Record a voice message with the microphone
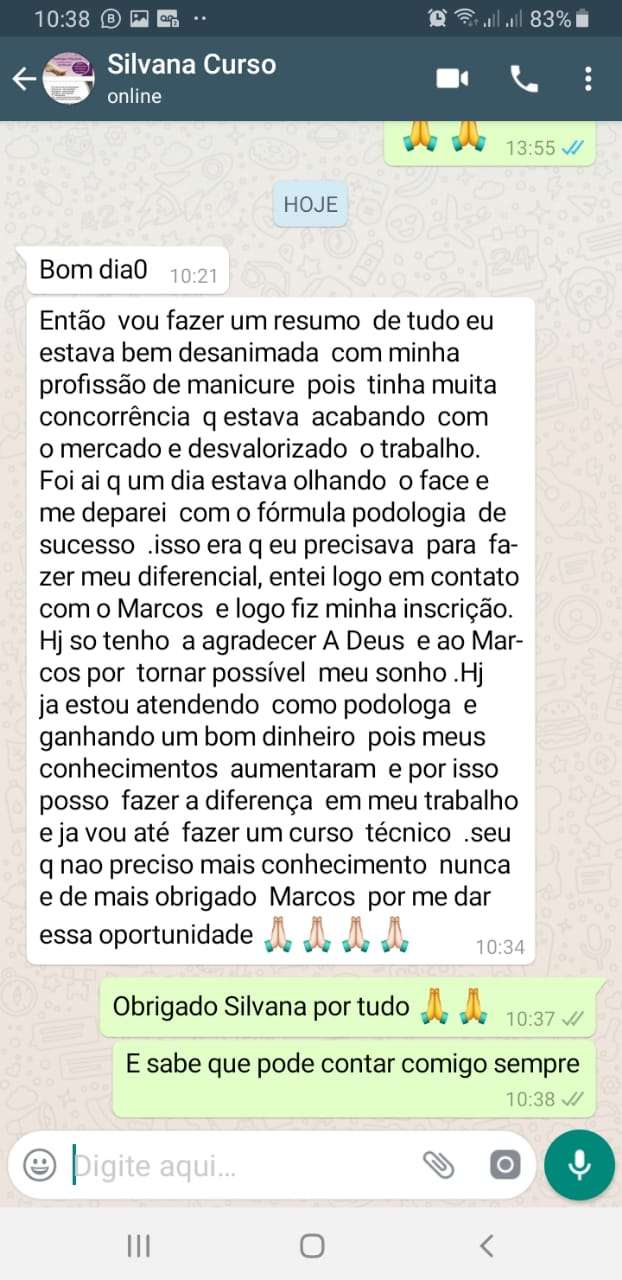 (x=579, y=1165)
